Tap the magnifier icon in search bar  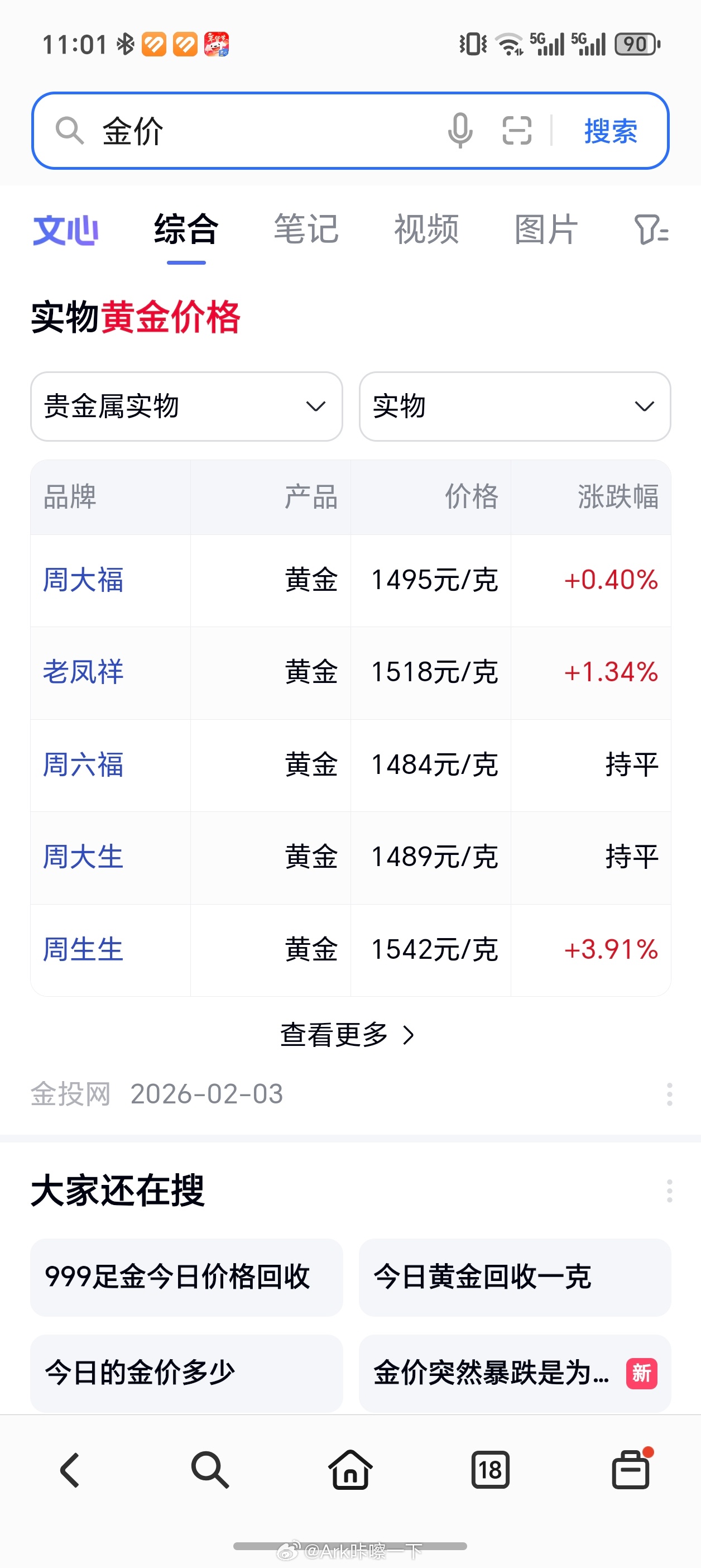[x=70, y=130]
